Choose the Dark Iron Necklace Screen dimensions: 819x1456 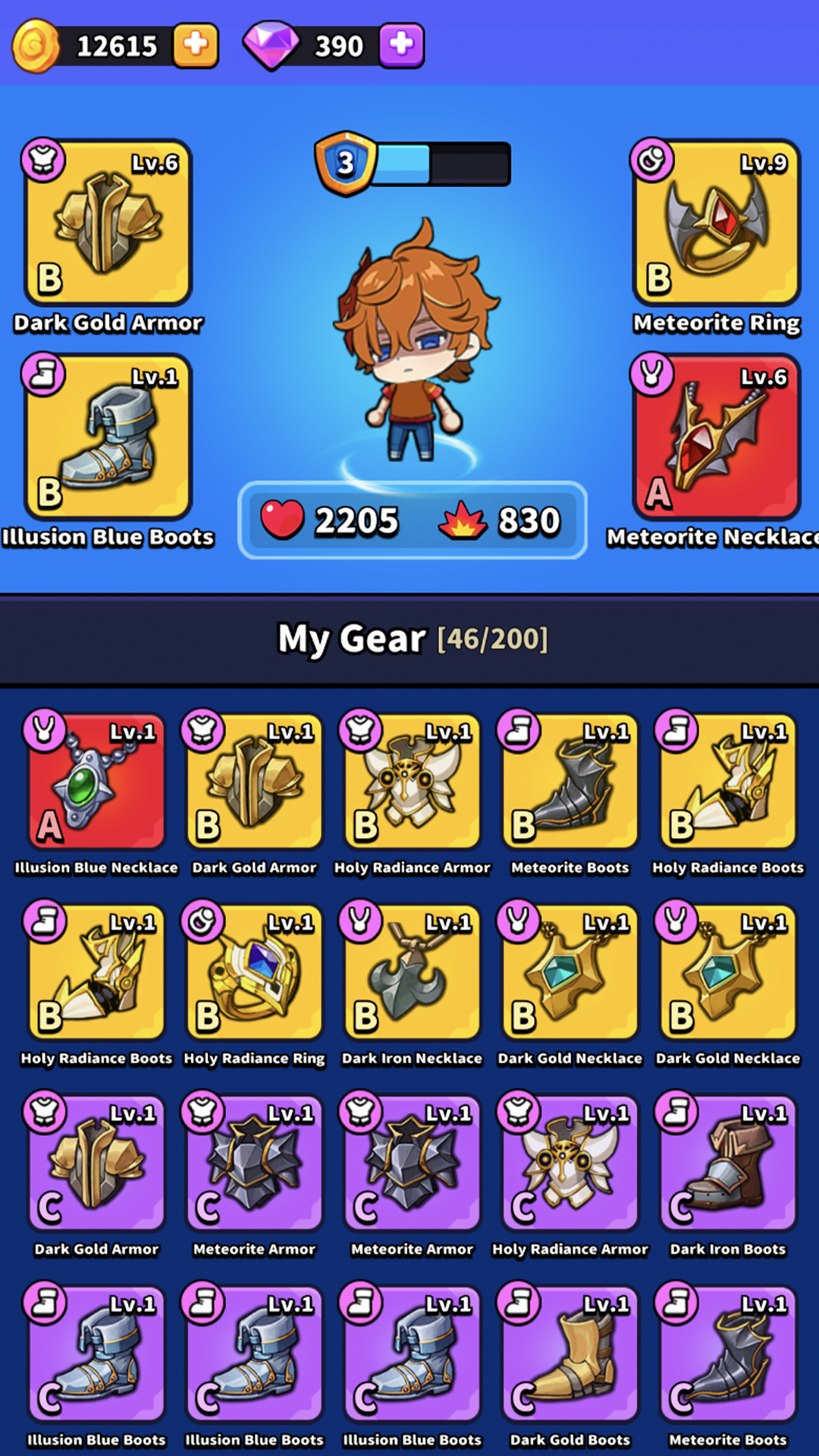[412, 972]
